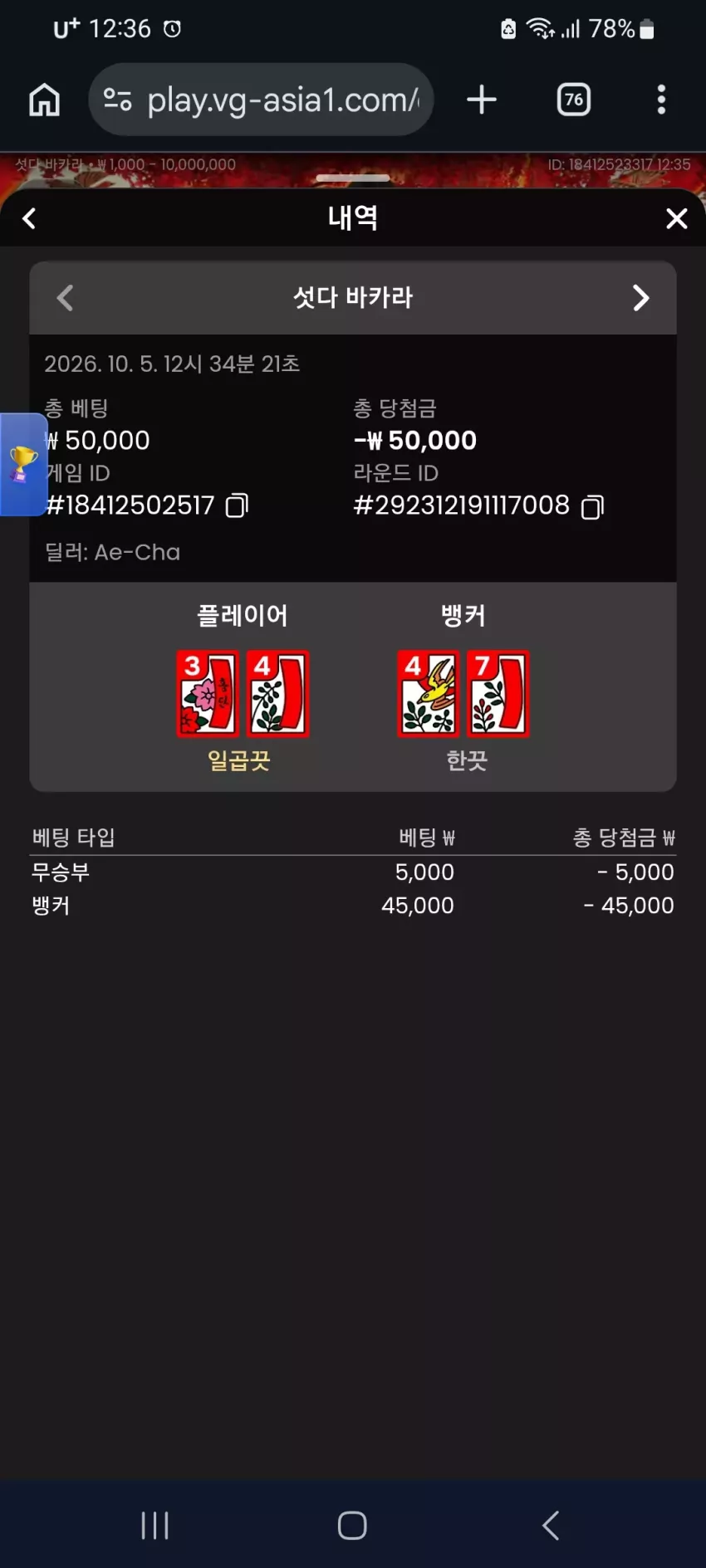706x1568 pixels.
Task: Open the browser overflow menu
Action: click(x=661, y=100)
